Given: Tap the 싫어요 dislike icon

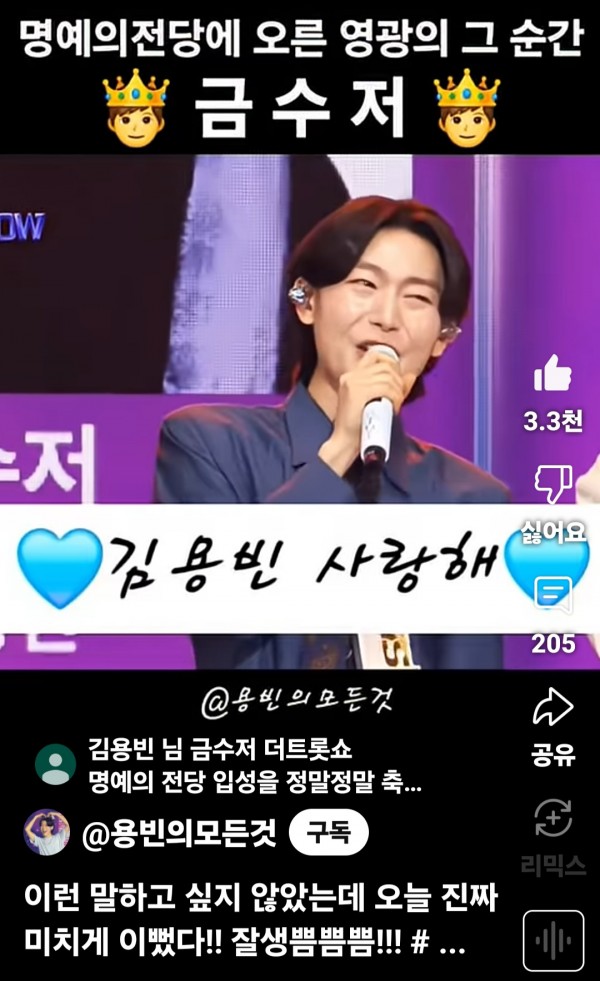Looking at the screenshot, I should pos(553,487).
